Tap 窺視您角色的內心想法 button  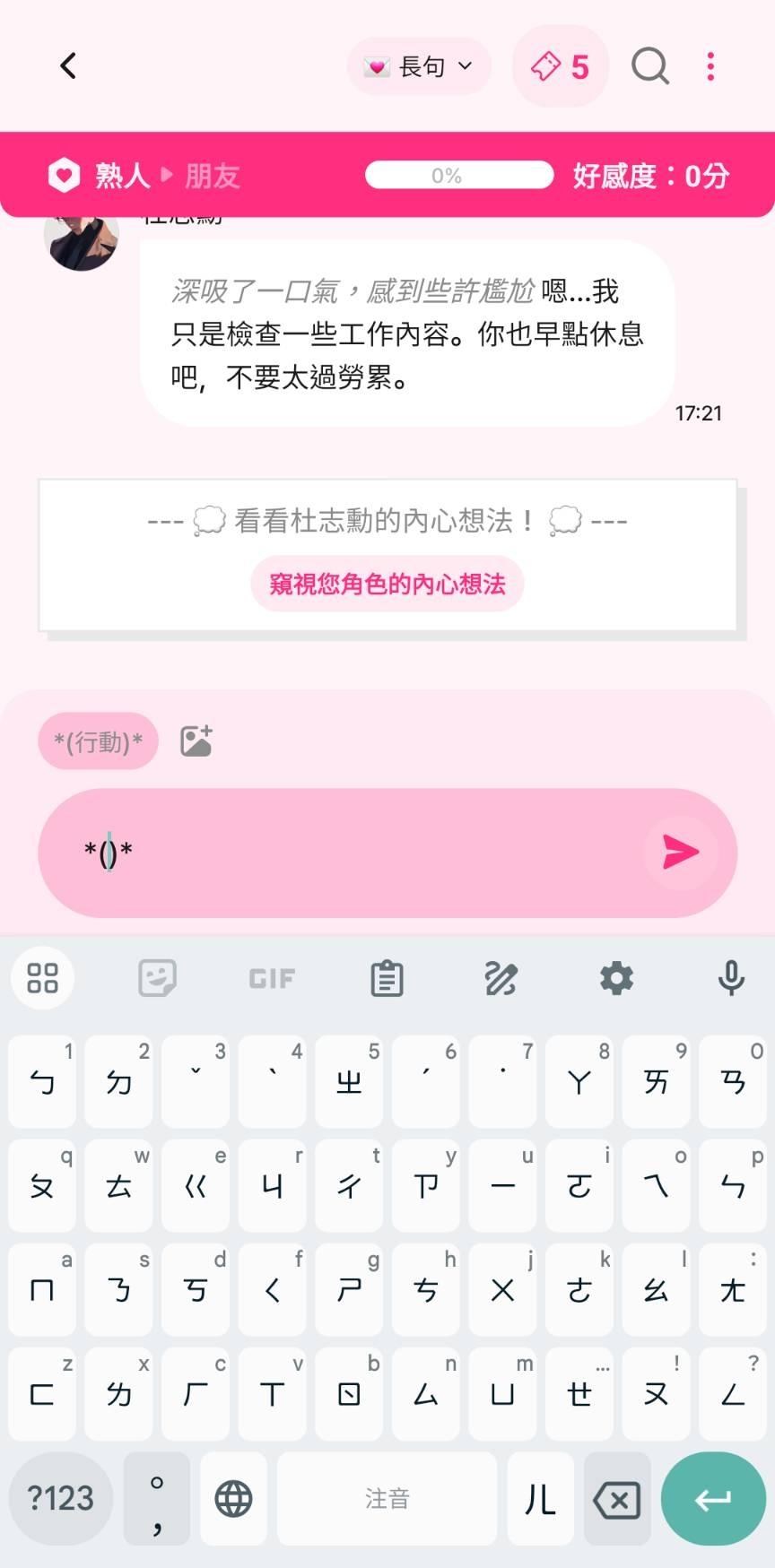[387, 585]
